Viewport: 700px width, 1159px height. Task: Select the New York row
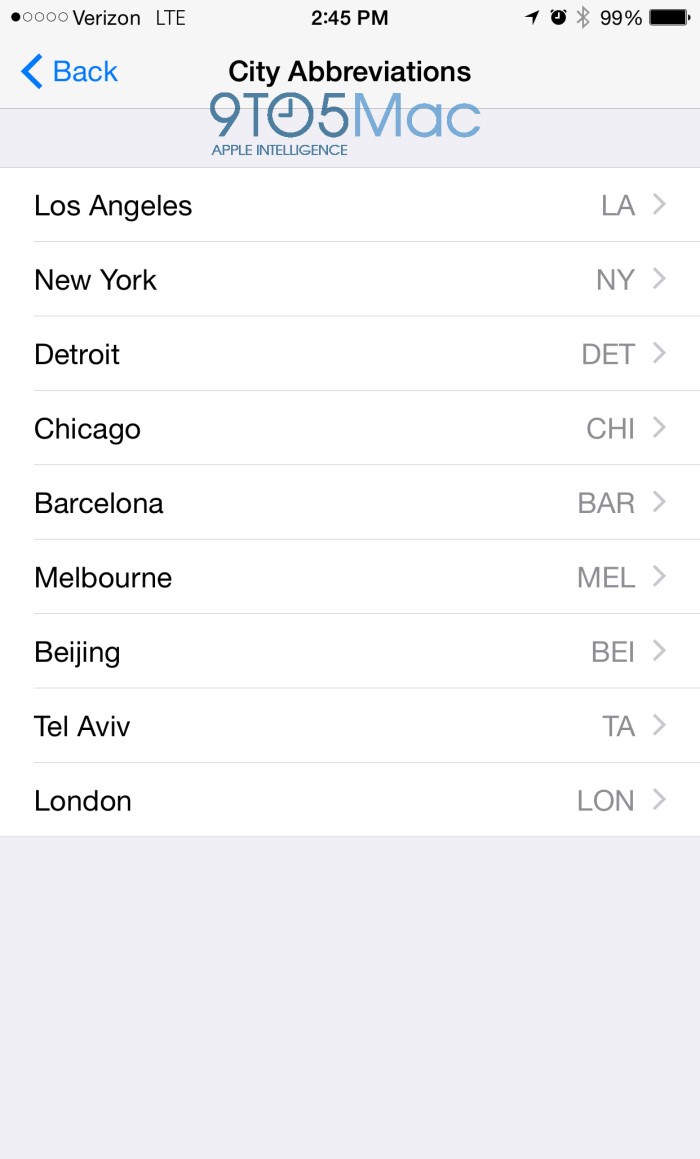pos(350,280)
